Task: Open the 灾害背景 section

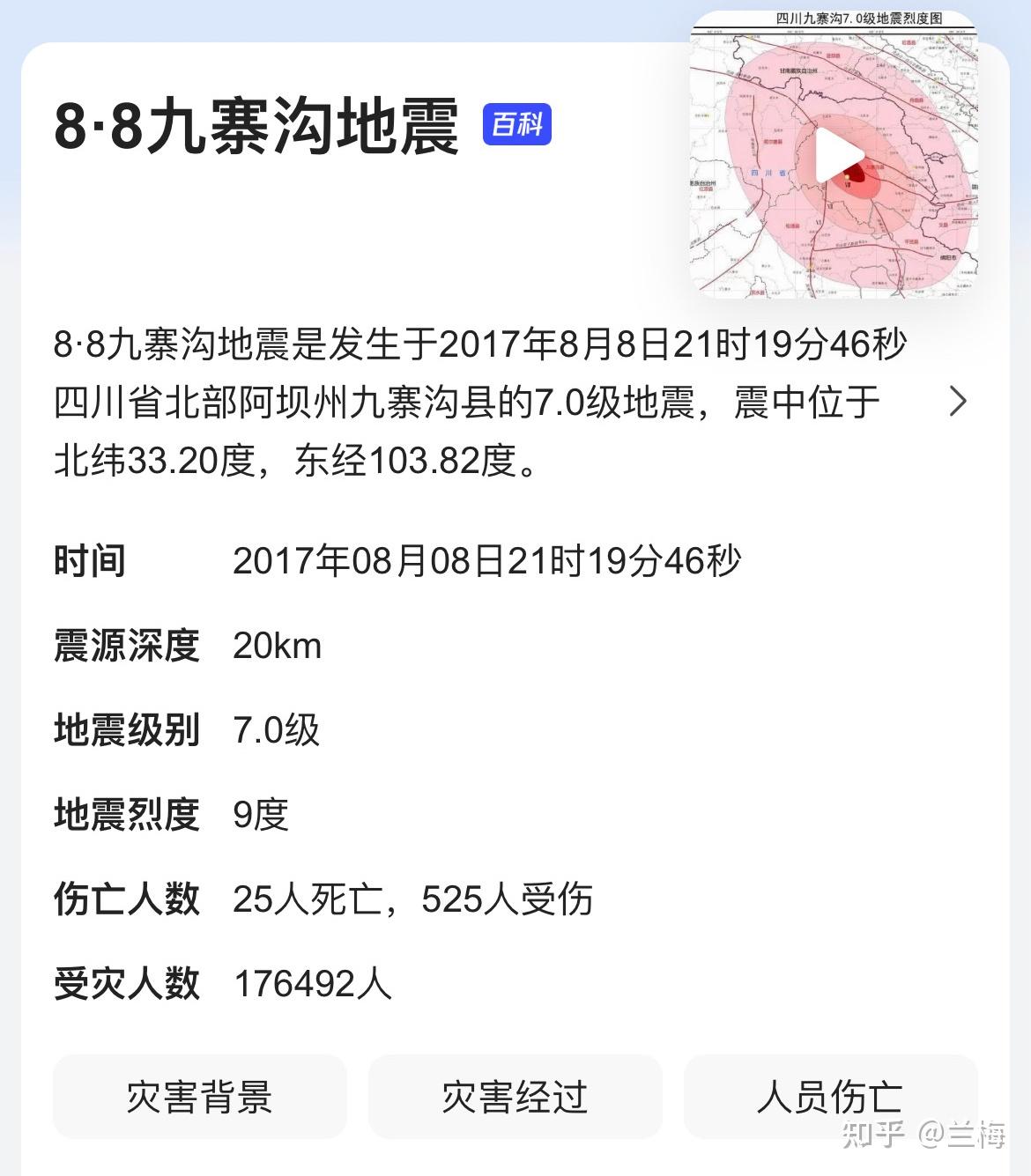Action: click(200, 1098)
